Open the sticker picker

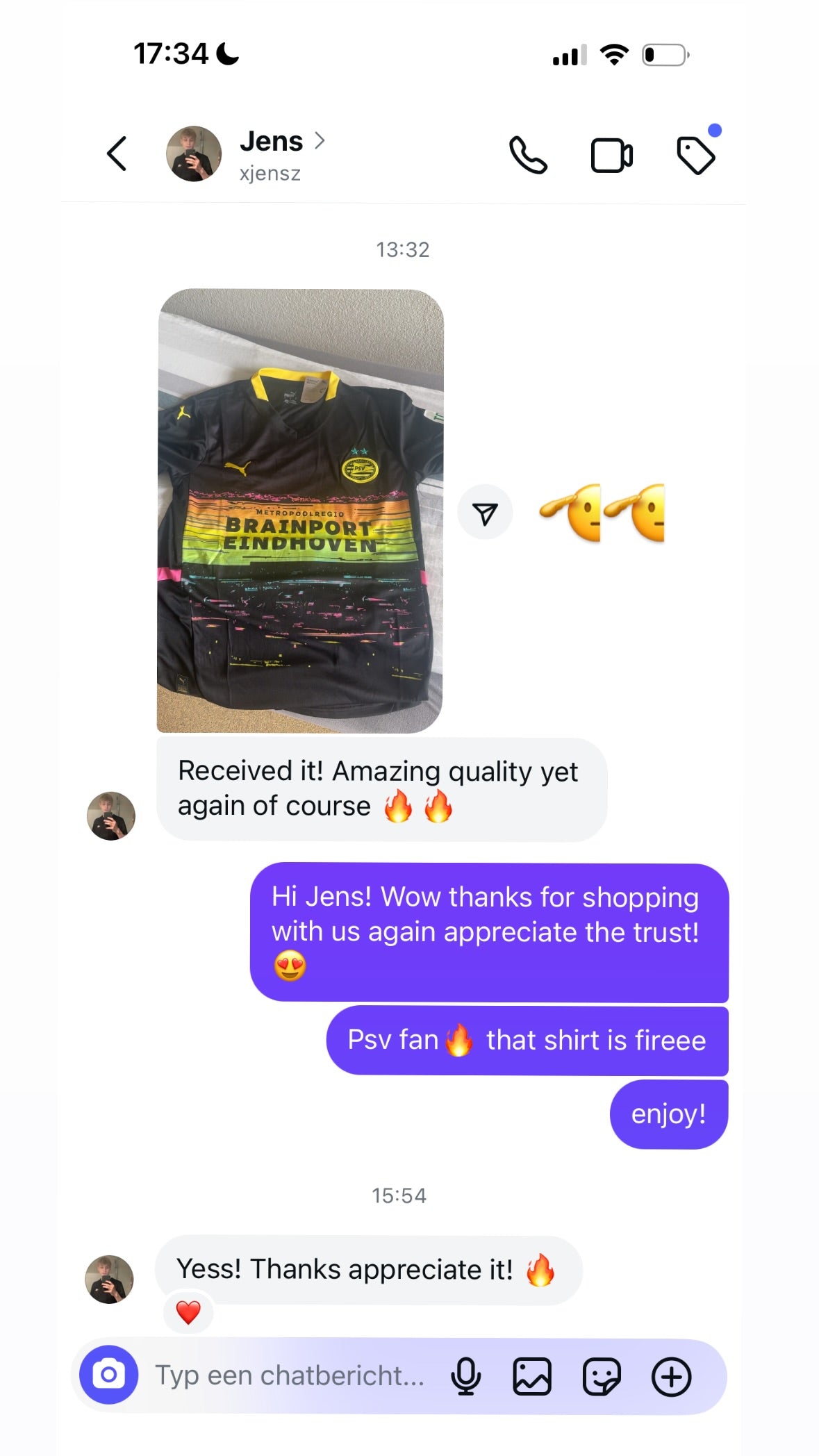tap(602, 1376)
